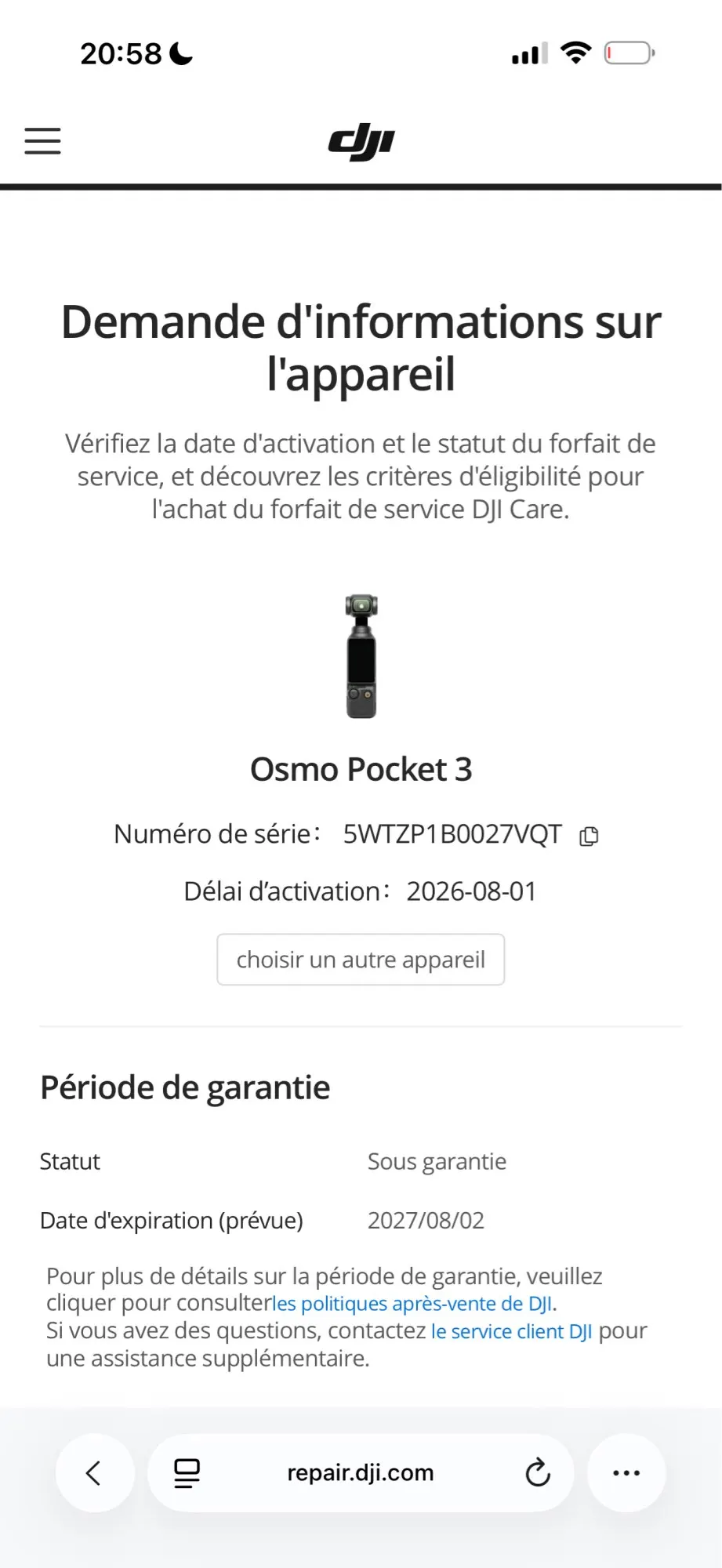Open the hamburger menu

coord(42,141)
